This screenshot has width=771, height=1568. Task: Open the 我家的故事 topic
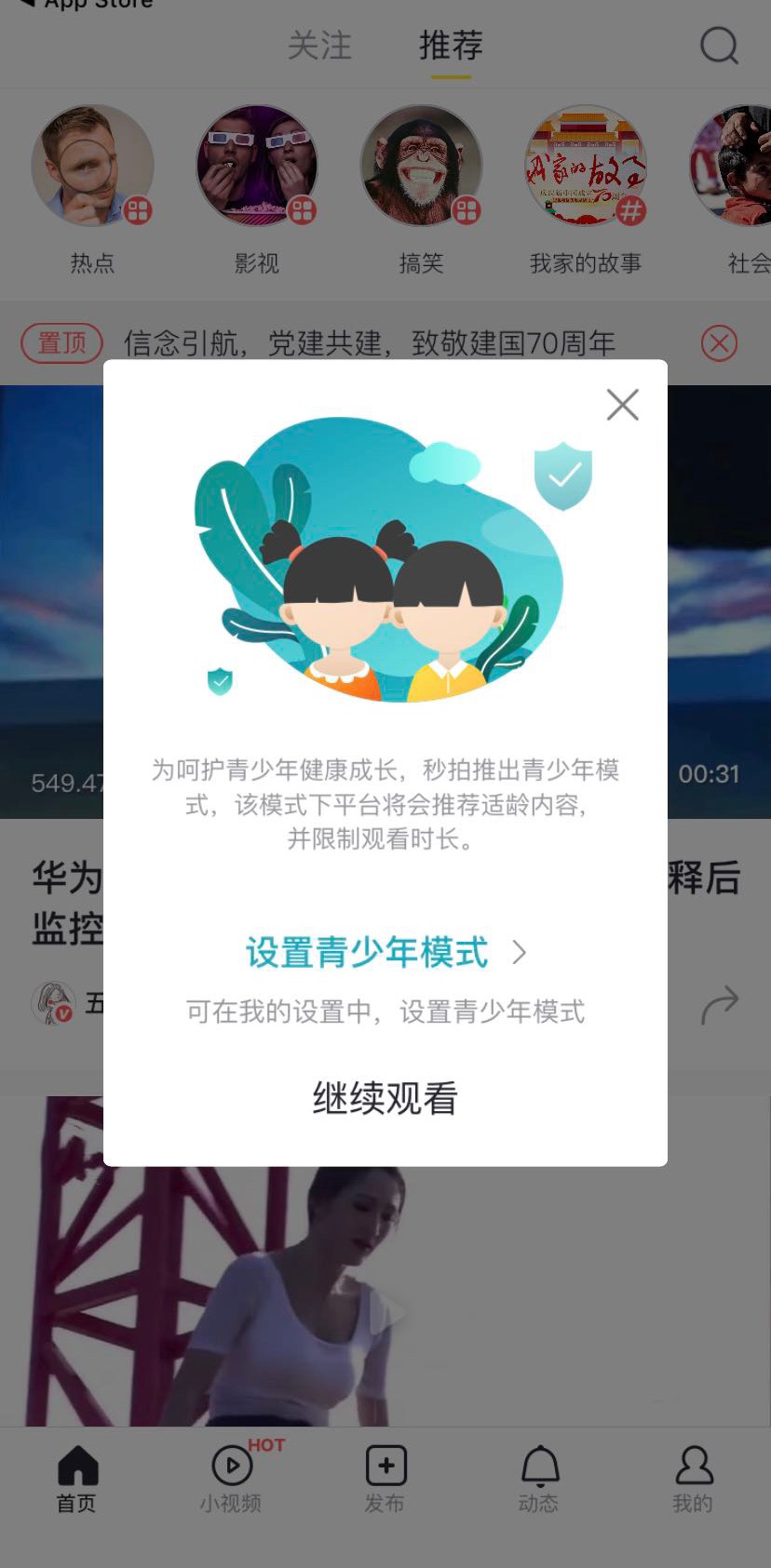point(585,168)
